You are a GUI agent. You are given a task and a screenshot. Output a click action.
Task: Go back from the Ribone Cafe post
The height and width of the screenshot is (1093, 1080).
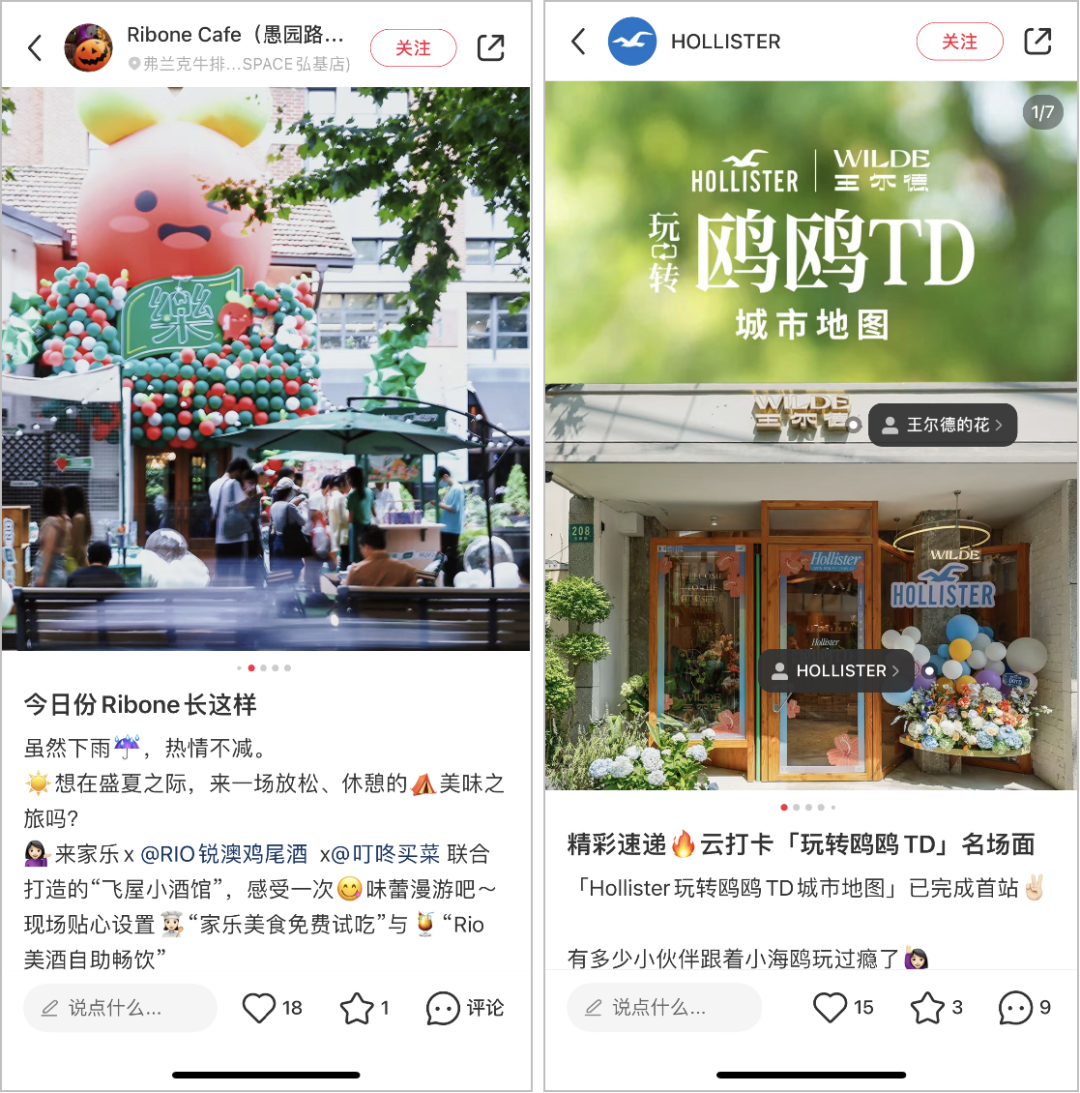[x=35, y=48]
